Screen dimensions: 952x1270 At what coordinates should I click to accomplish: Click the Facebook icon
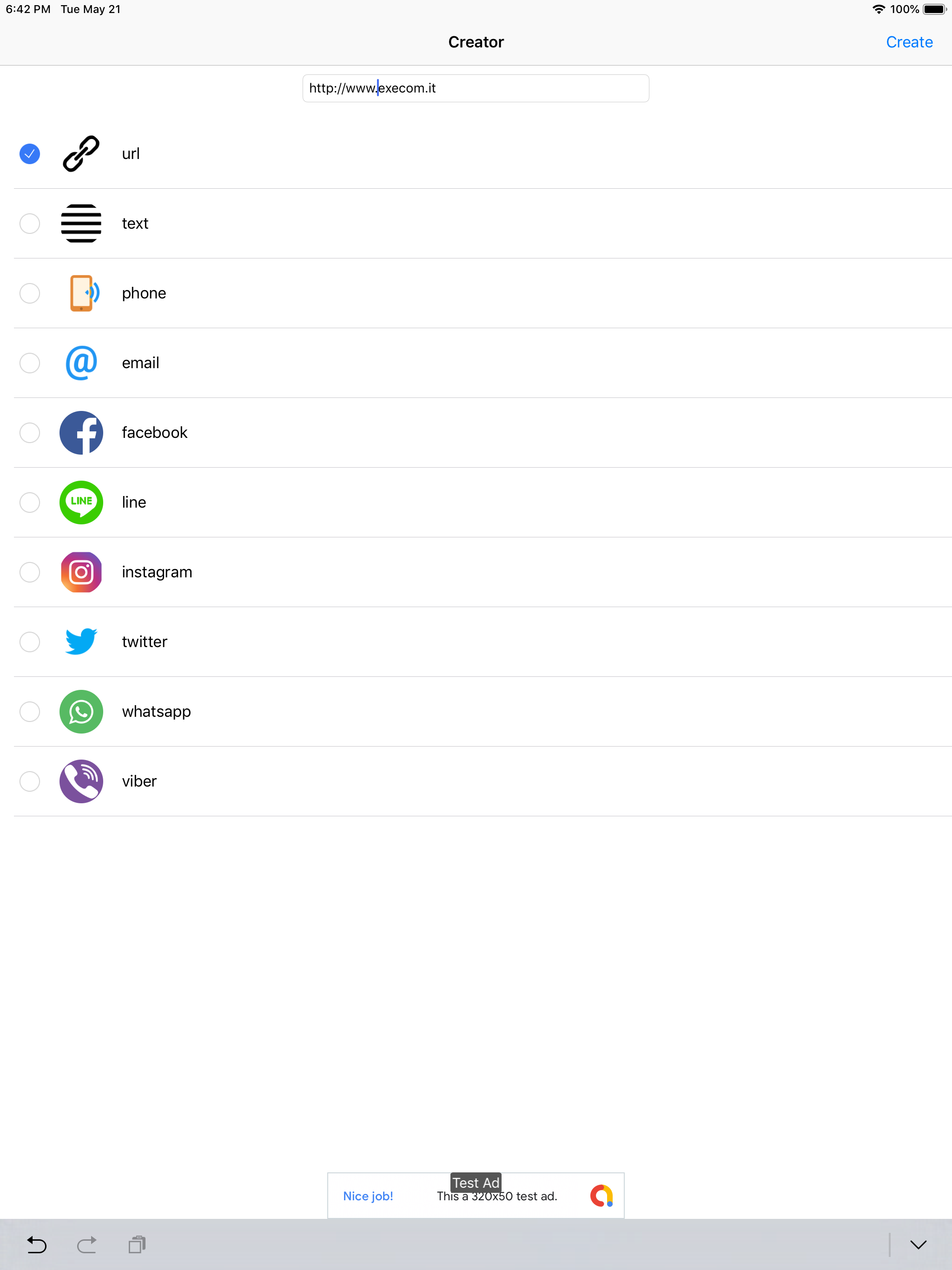pos(81,432)
